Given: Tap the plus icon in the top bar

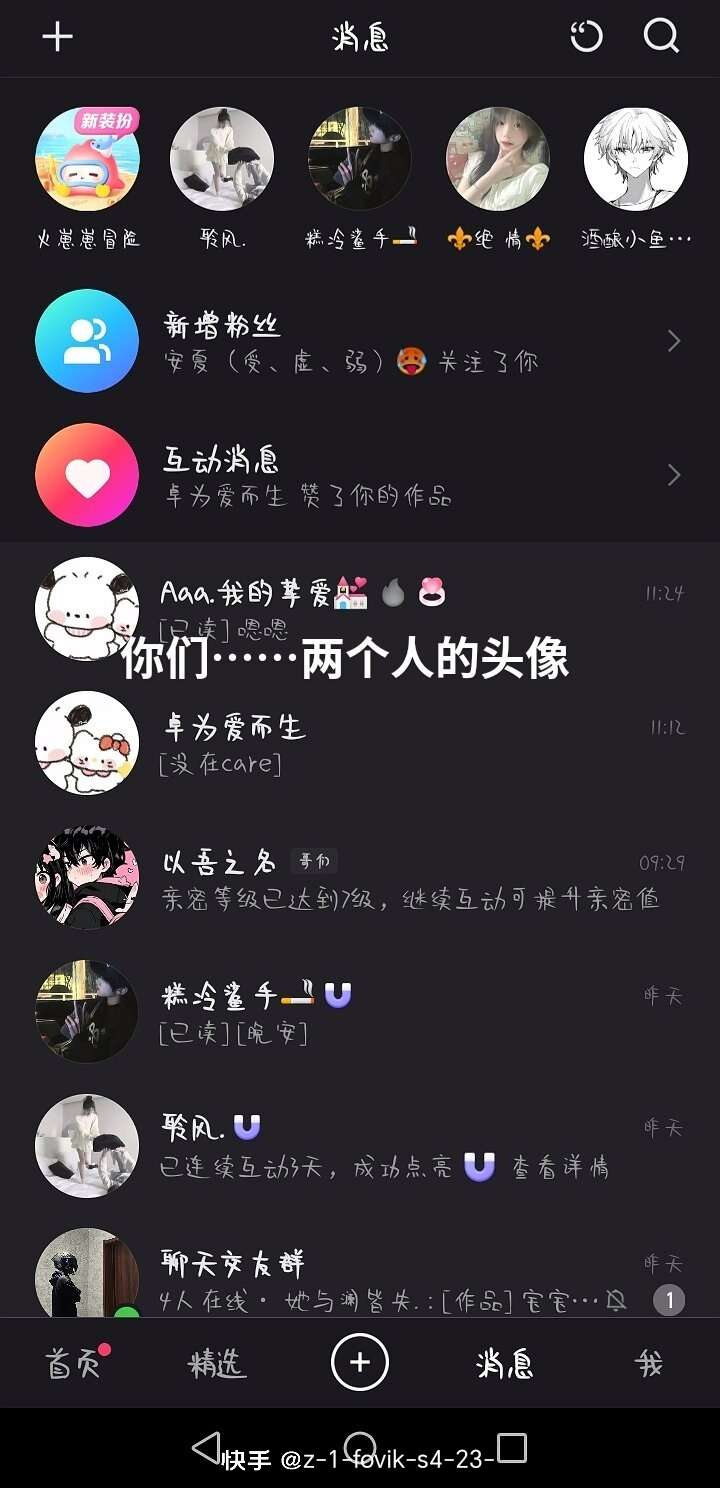Looking at the screenshot, I should [x=58, y=37].
